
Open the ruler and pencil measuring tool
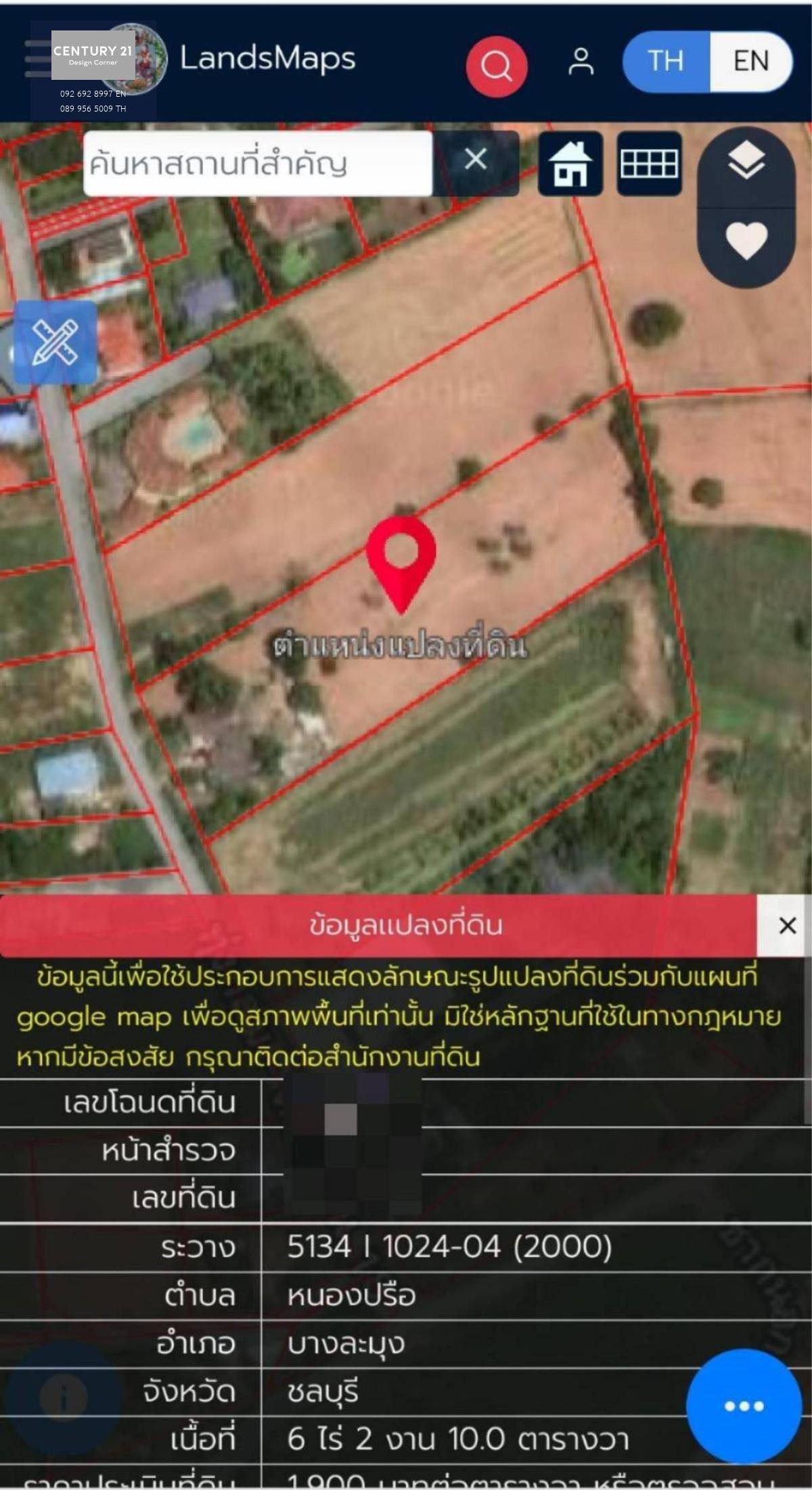coord(55,342)
